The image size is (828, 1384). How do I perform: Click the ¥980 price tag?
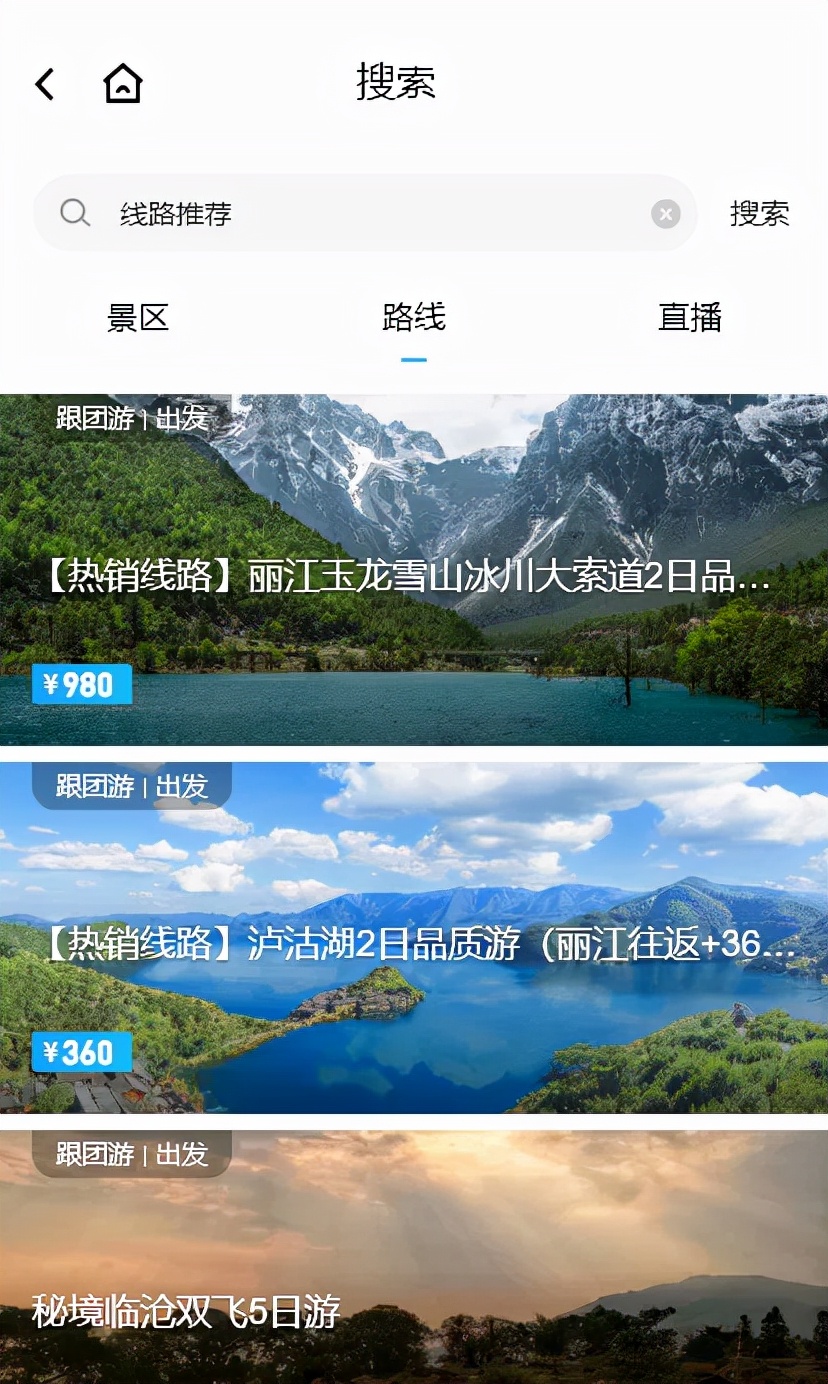(81, 684)
